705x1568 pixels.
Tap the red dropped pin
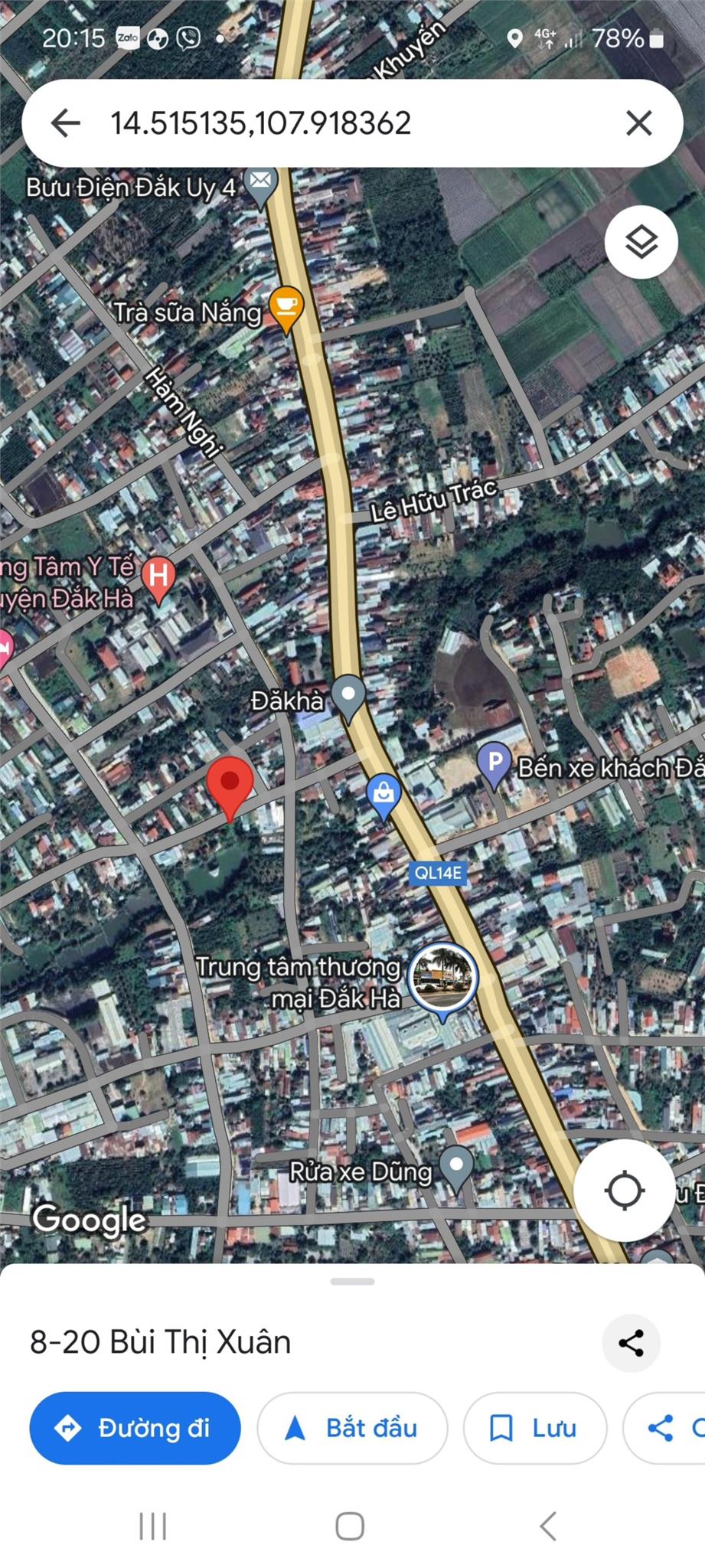(x=230, y=785)
